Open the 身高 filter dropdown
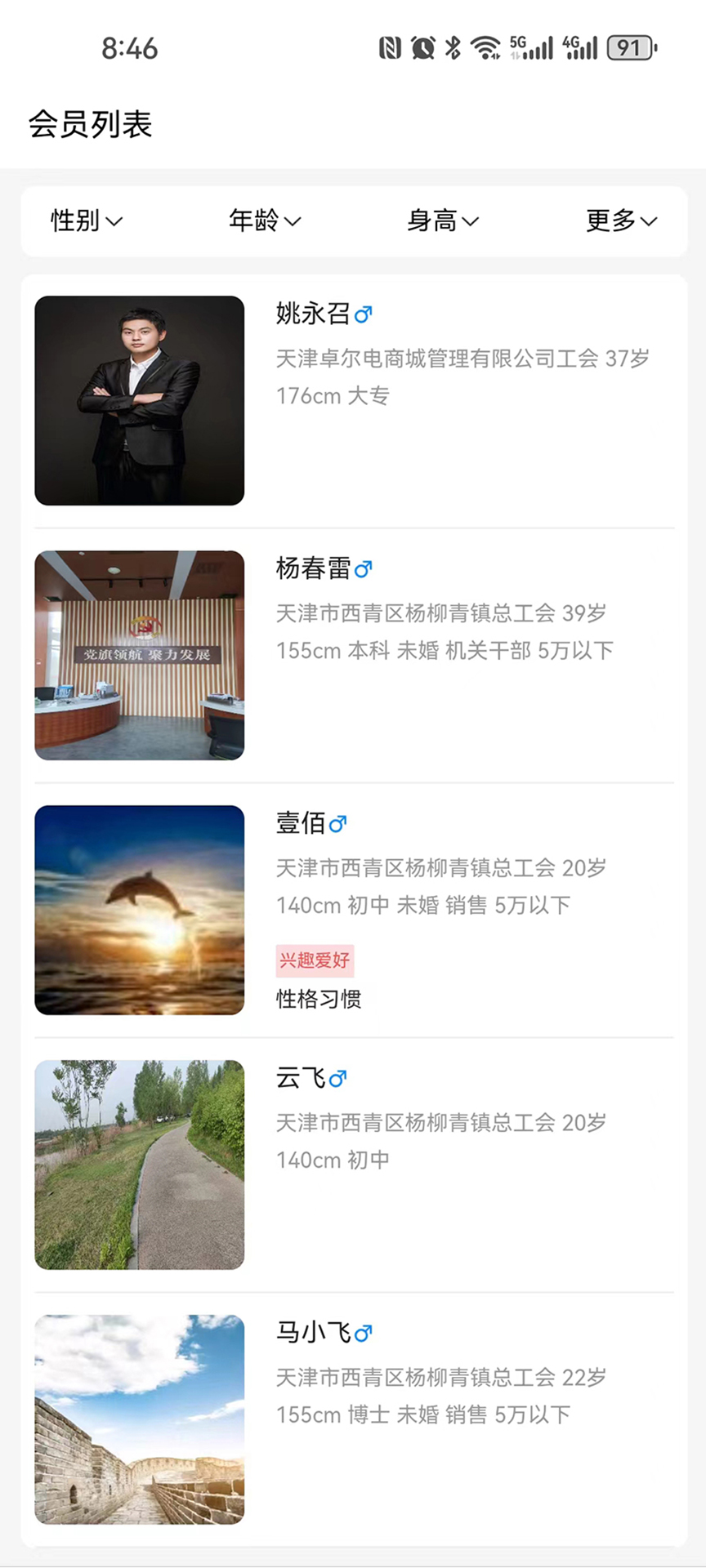 [x=442, y=221]
